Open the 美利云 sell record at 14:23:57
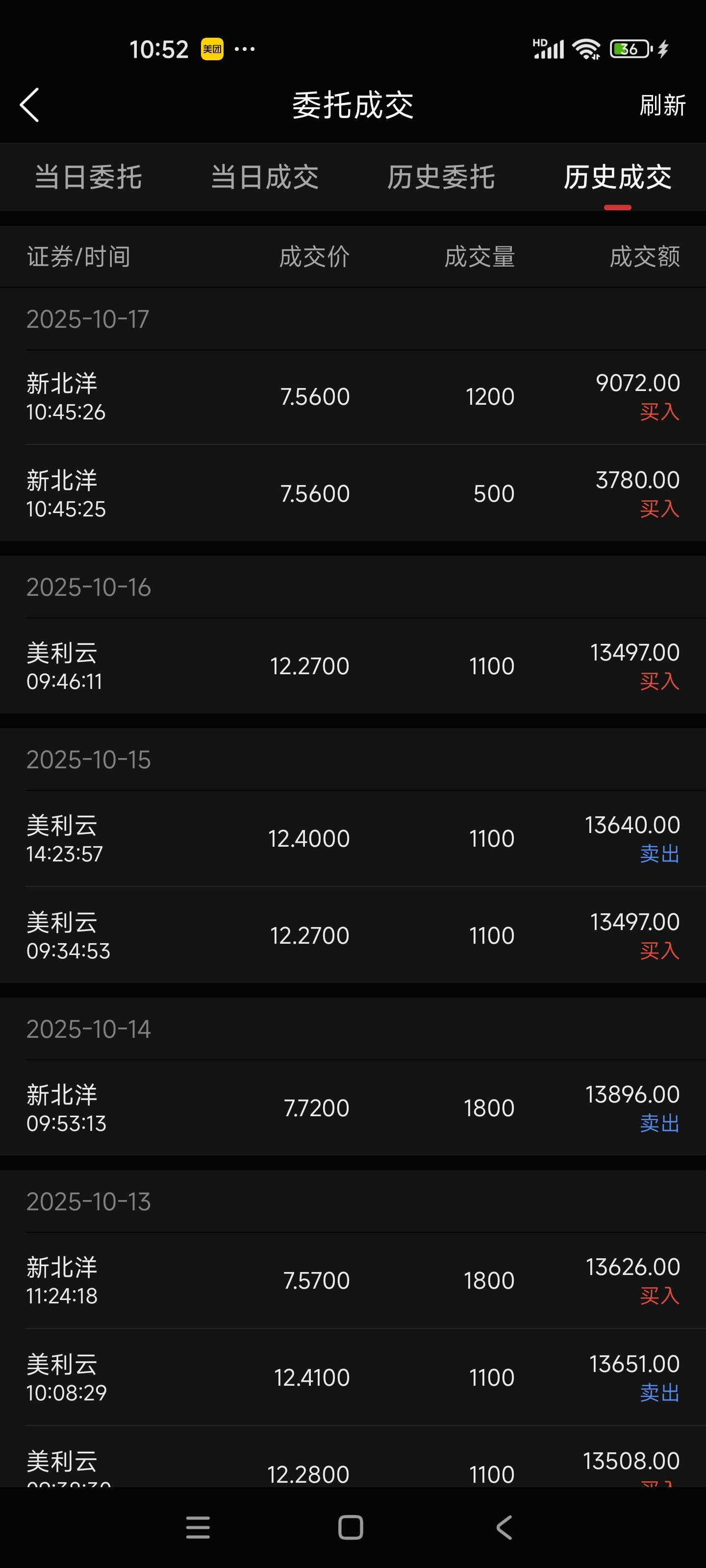706x1568 pixels. (x=353, y=838)
